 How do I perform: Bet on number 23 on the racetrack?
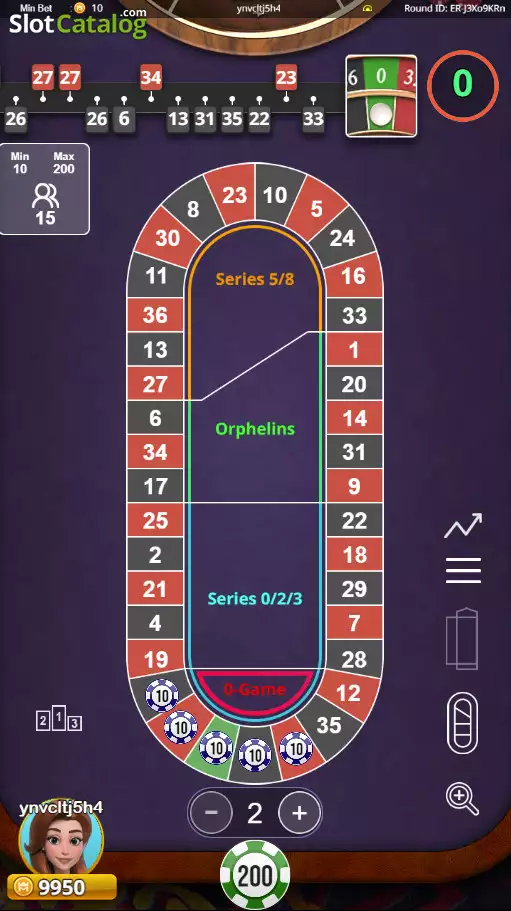click(235, 195)
